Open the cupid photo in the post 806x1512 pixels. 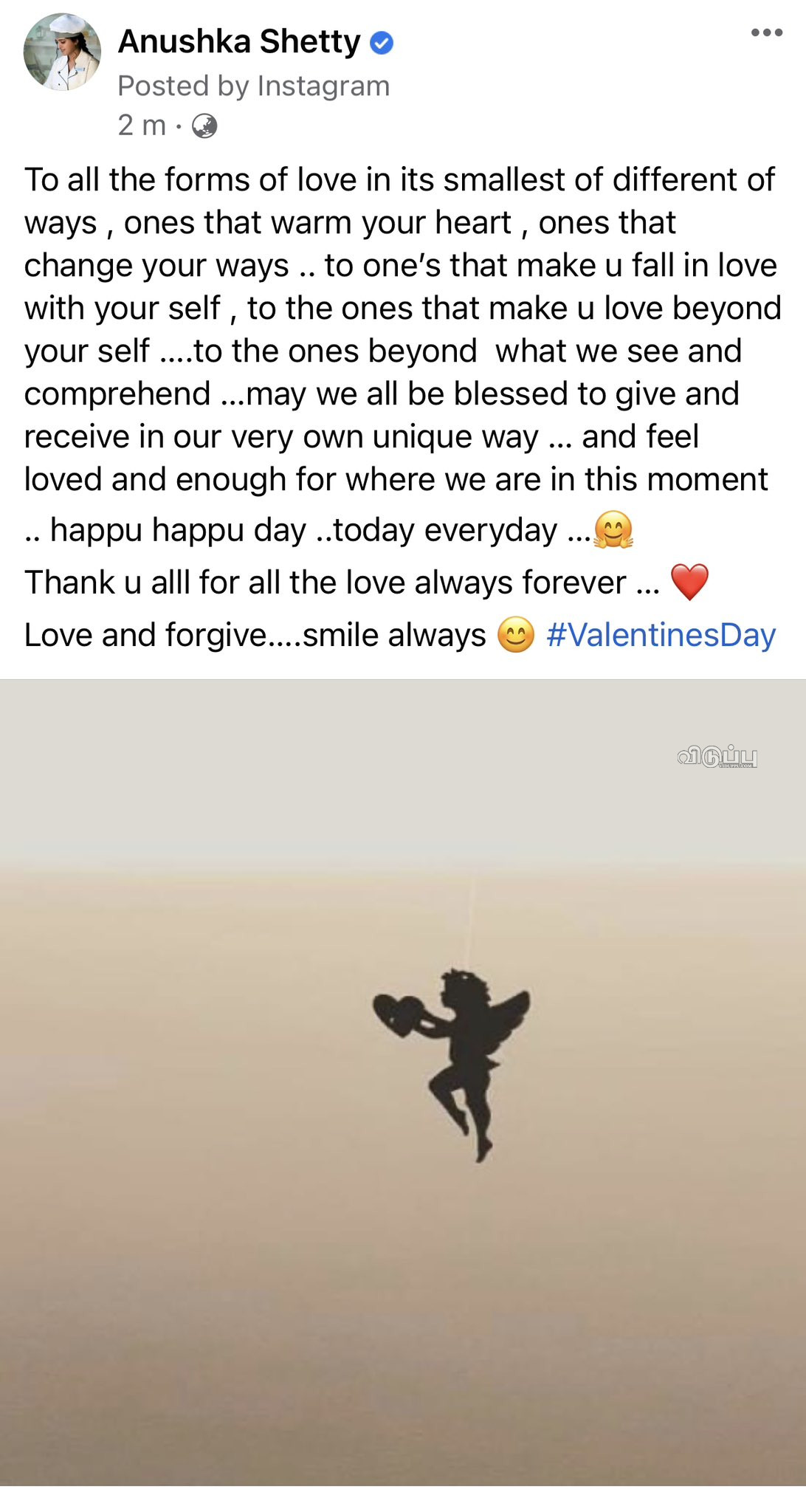pos(403,1082)
